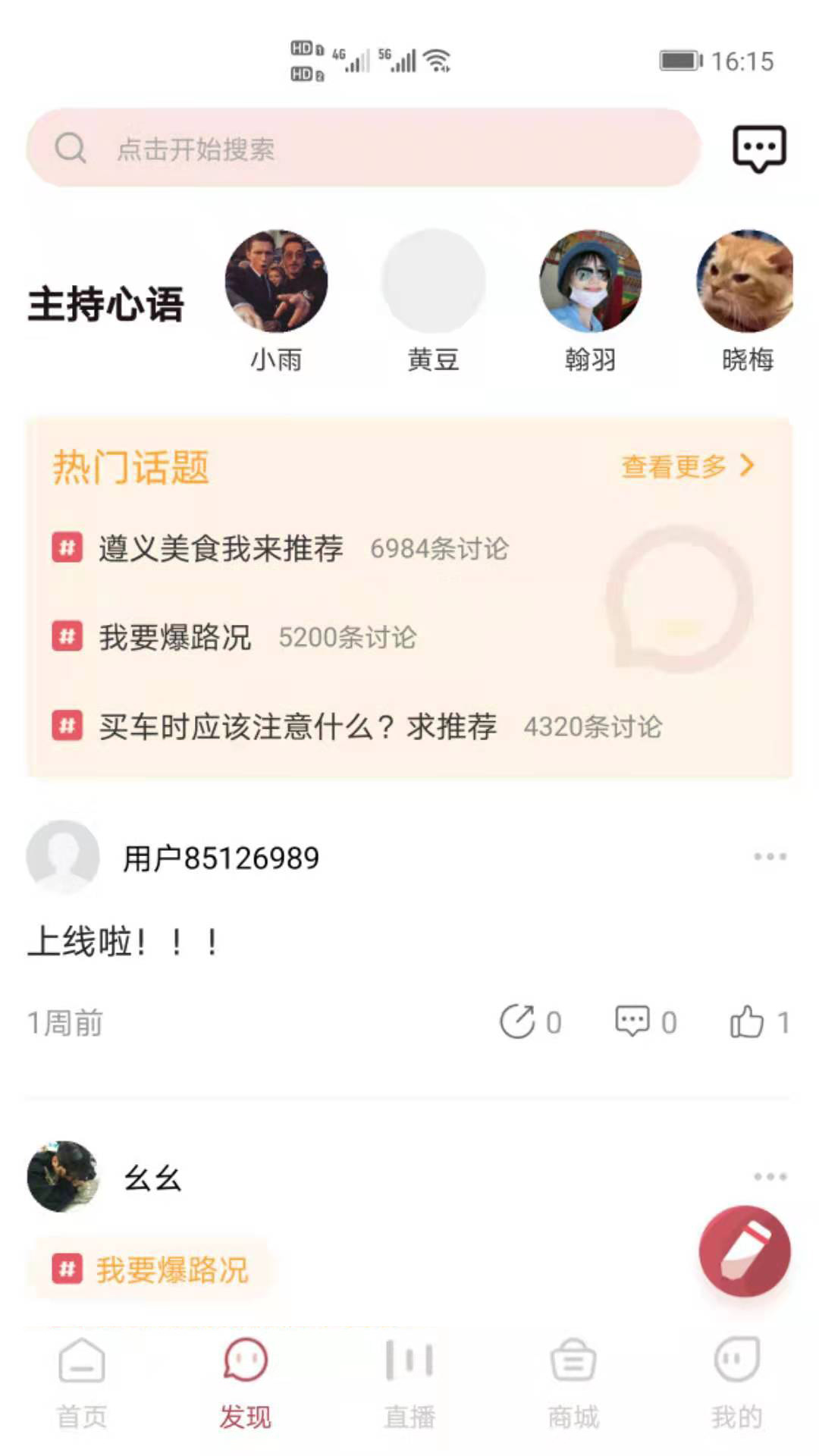
Task: Open more options on 幺幺's post
Action: pos(770,1177)
